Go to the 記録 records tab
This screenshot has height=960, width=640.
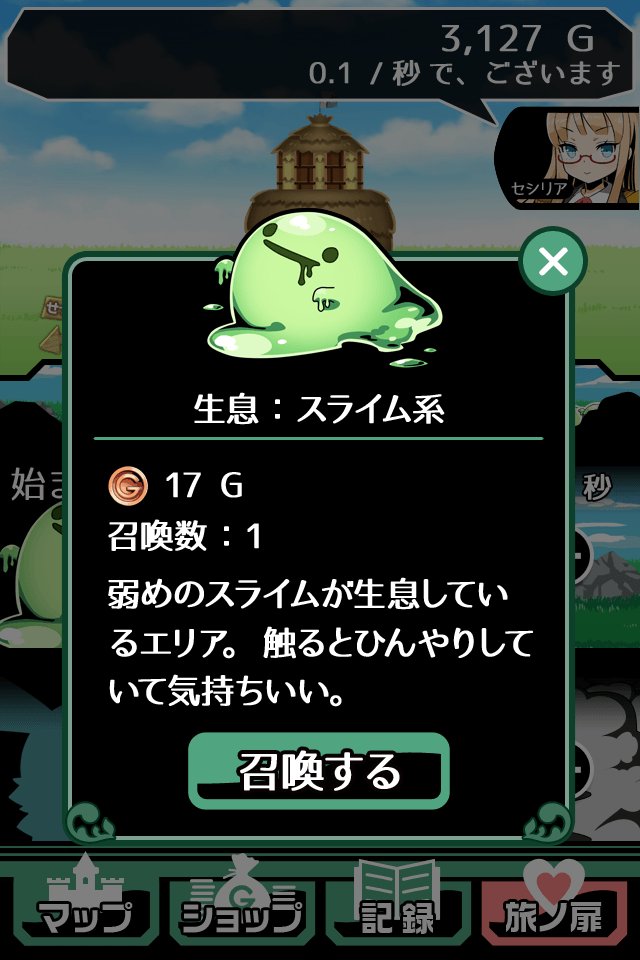[x=397, y=903]
